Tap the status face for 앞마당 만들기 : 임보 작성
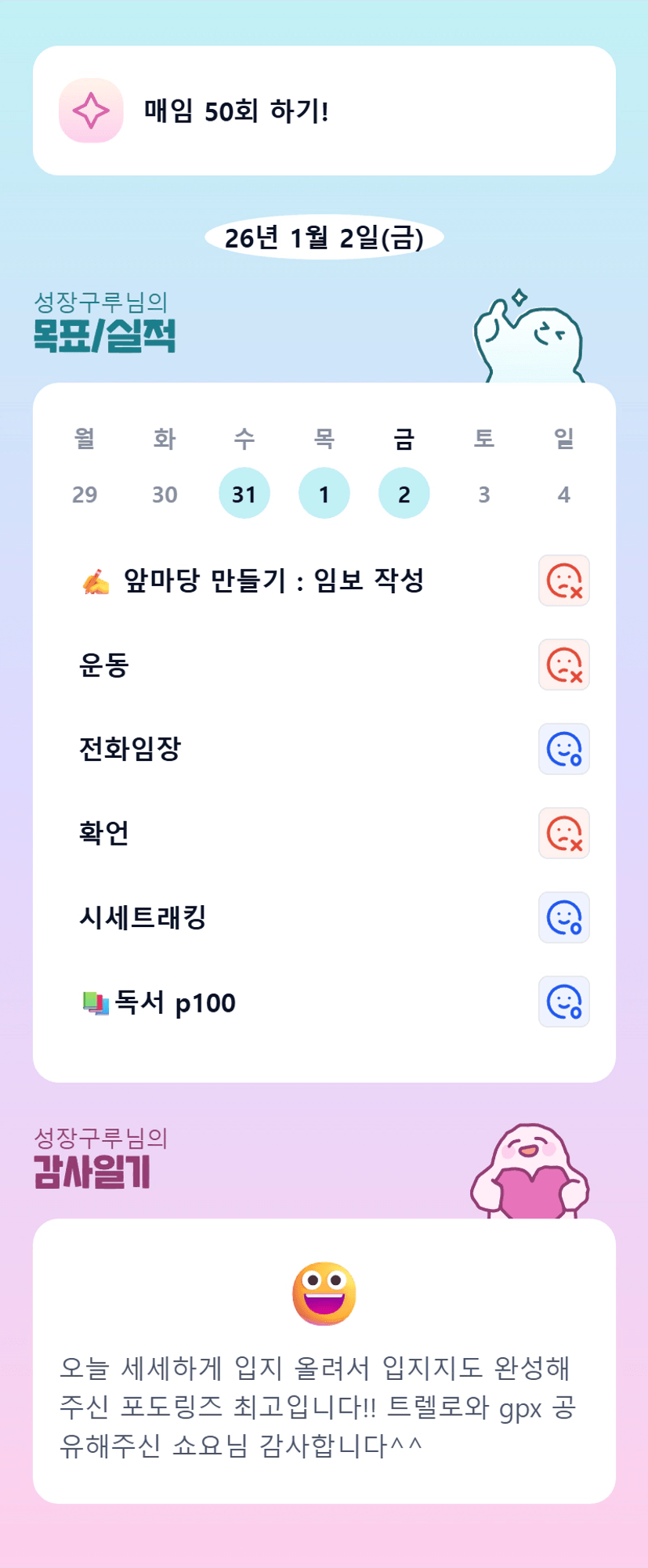The image size is (648, 1568). (x=564, y=581)
